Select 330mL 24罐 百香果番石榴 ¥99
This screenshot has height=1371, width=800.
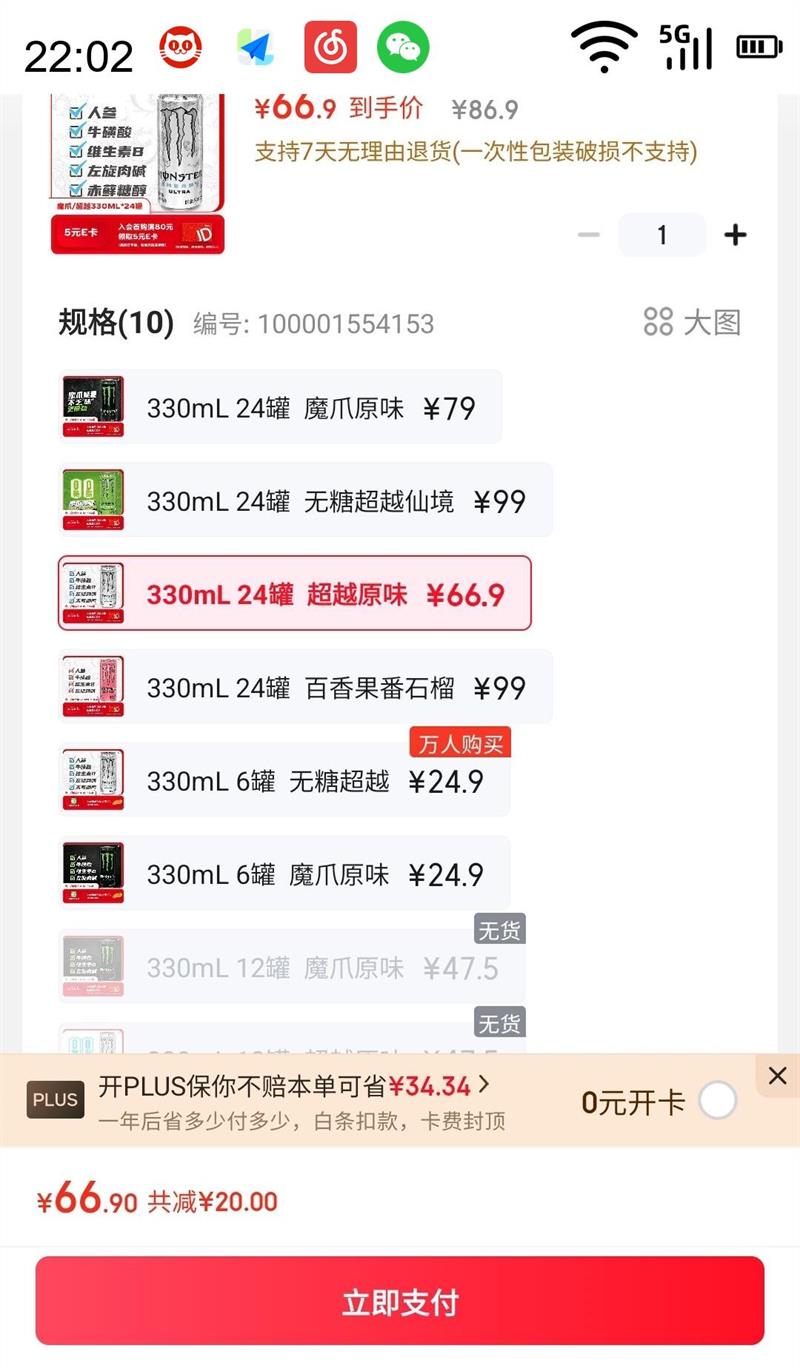(x=305, y=687)
